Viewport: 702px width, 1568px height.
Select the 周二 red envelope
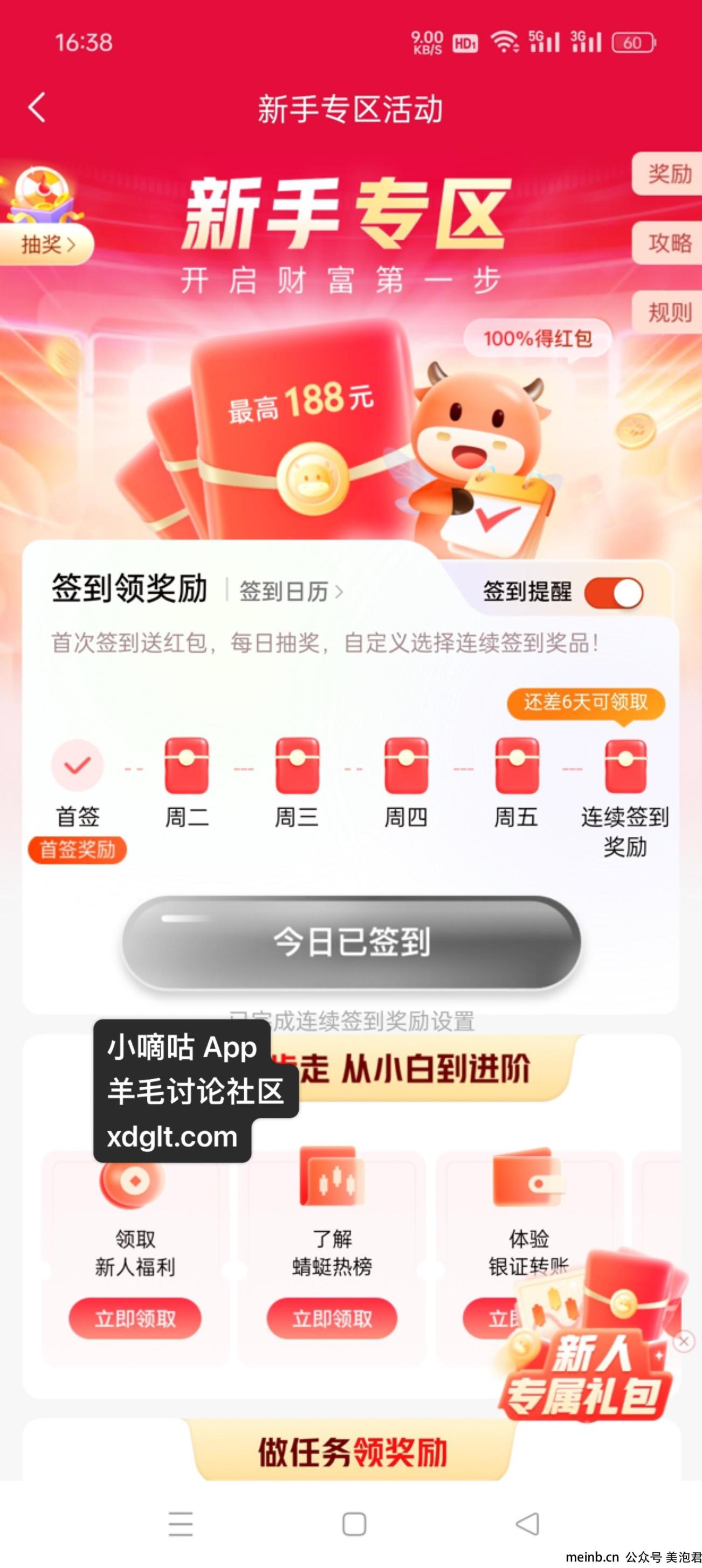(x=187, y=766)
